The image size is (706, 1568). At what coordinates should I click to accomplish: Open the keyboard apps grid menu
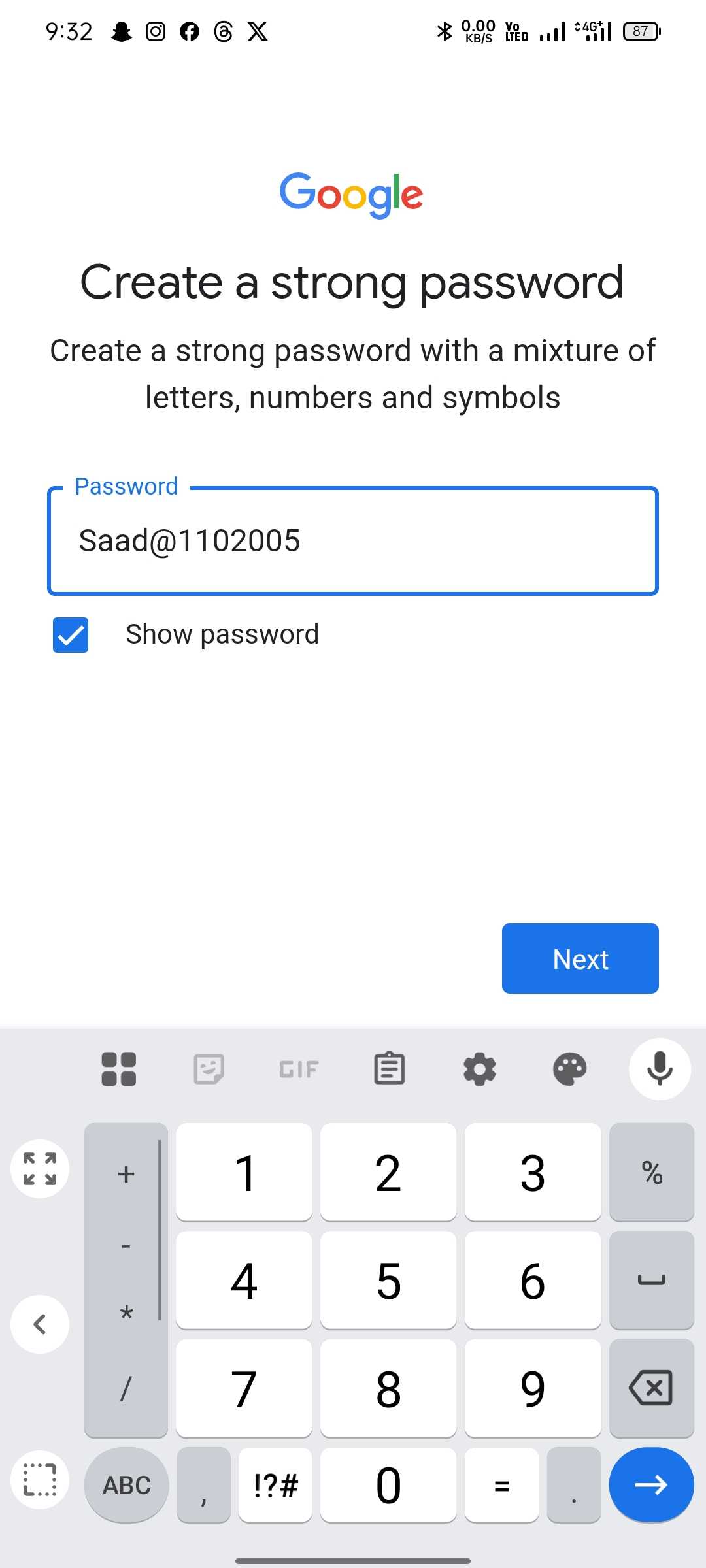tap(119, 1069)
